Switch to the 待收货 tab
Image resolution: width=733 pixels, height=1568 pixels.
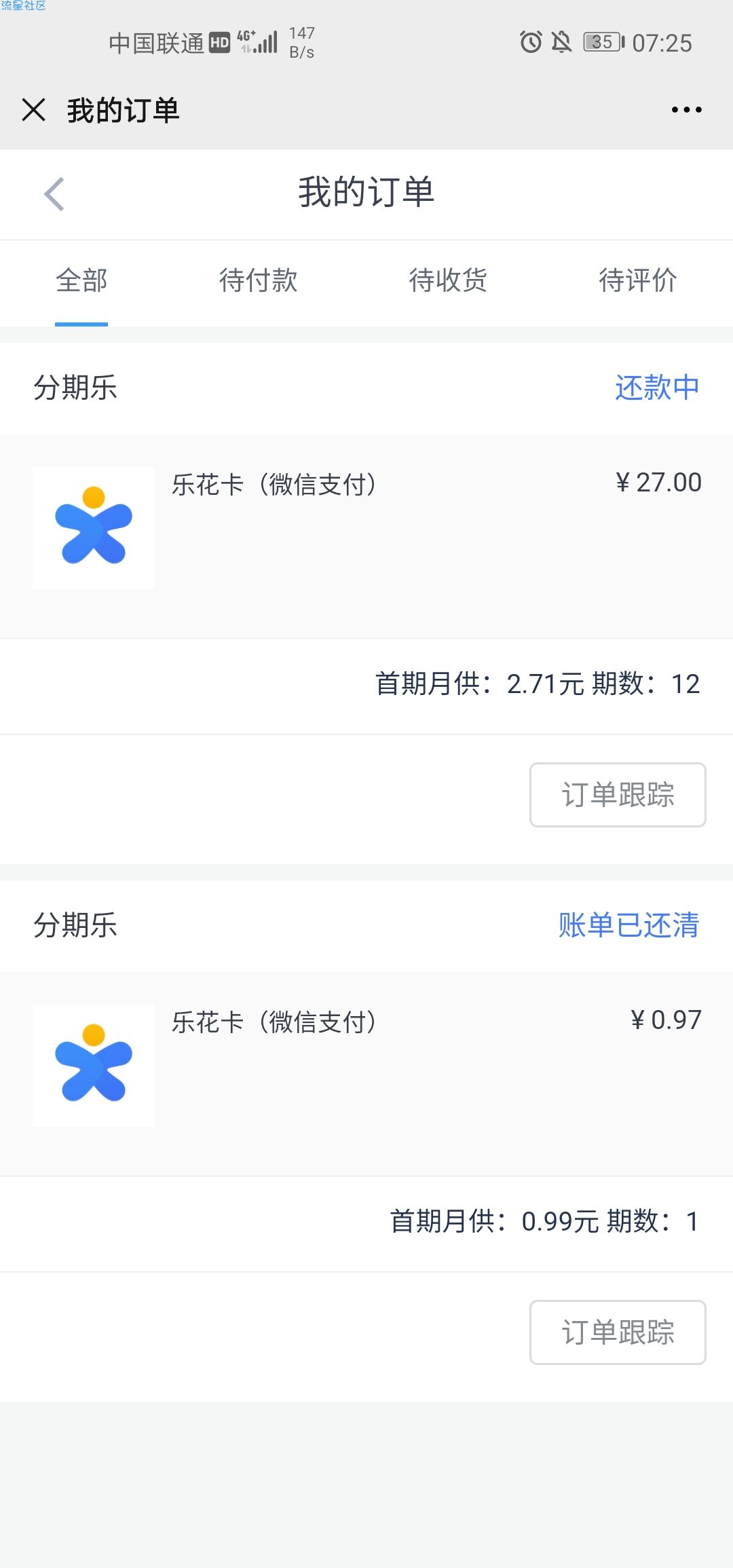click(x=448, y=280)
